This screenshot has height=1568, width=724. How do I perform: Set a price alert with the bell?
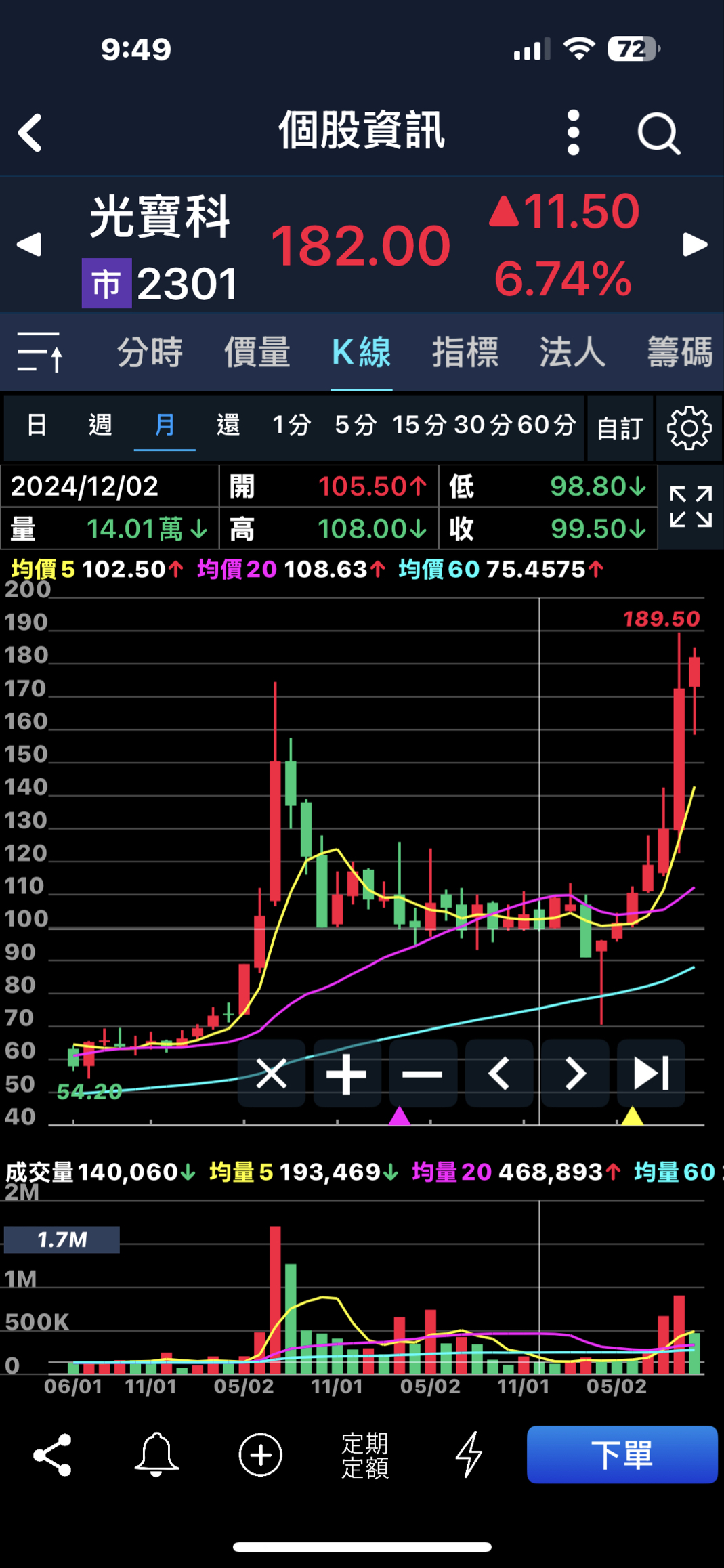pyautogui.click(x=156, y=1454)
